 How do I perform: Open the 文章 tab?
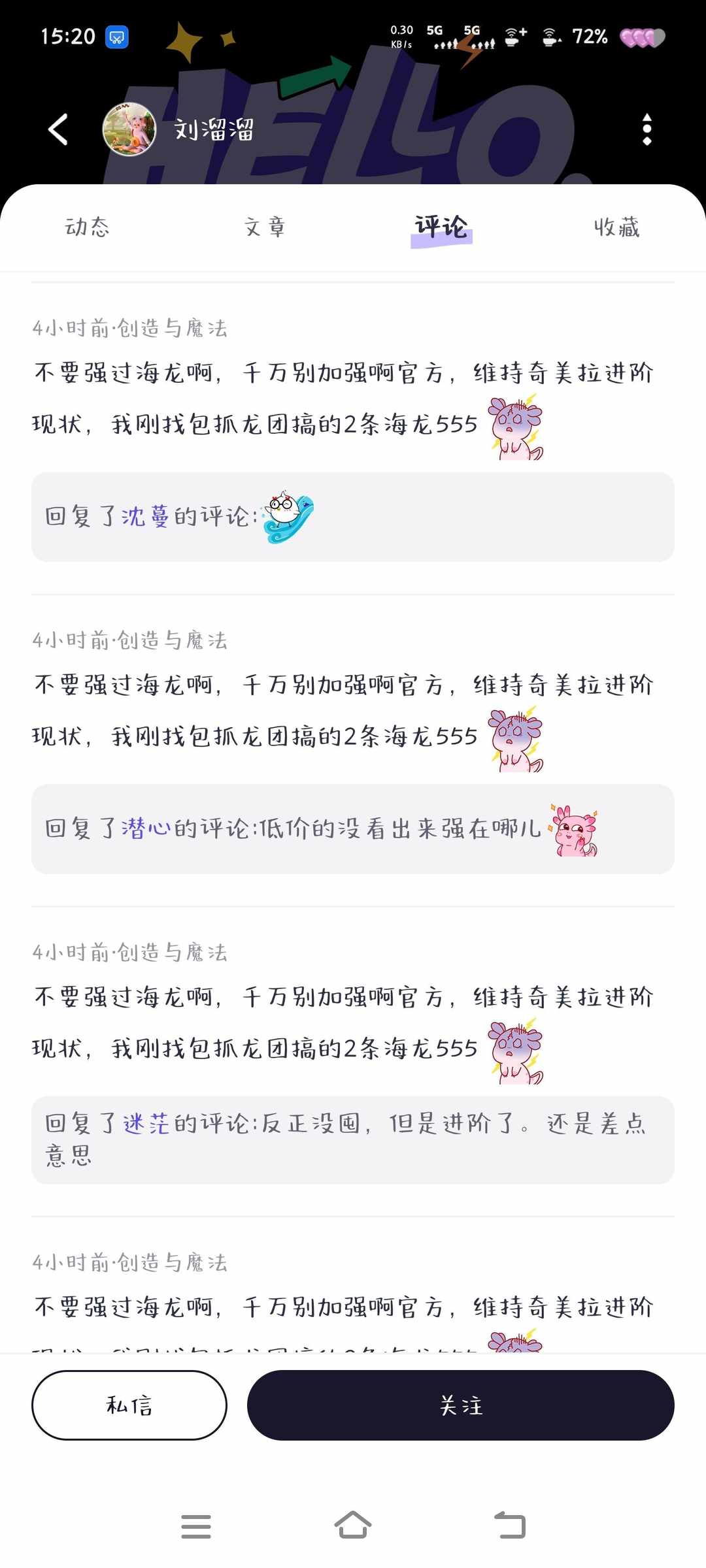pyautogui.click(x=264, y=227)
